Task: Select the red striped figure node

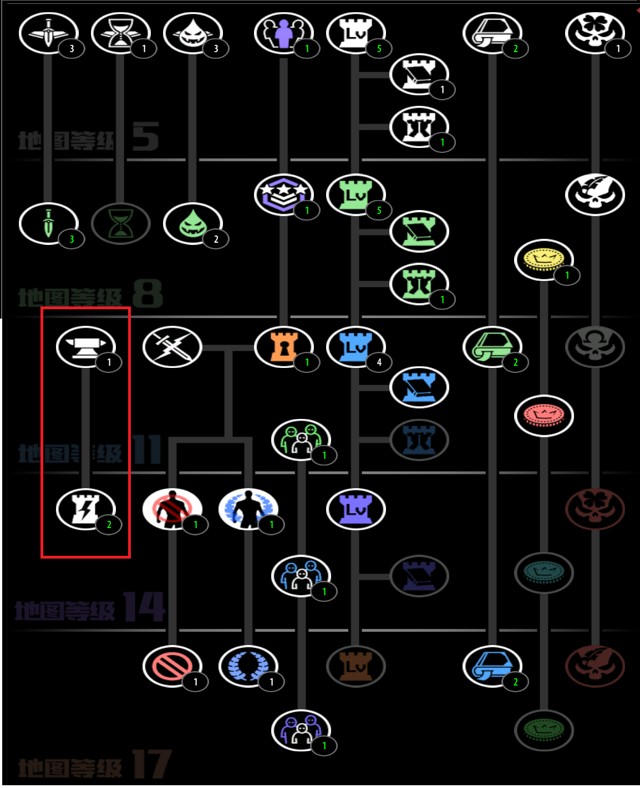Action: point(172,507)
